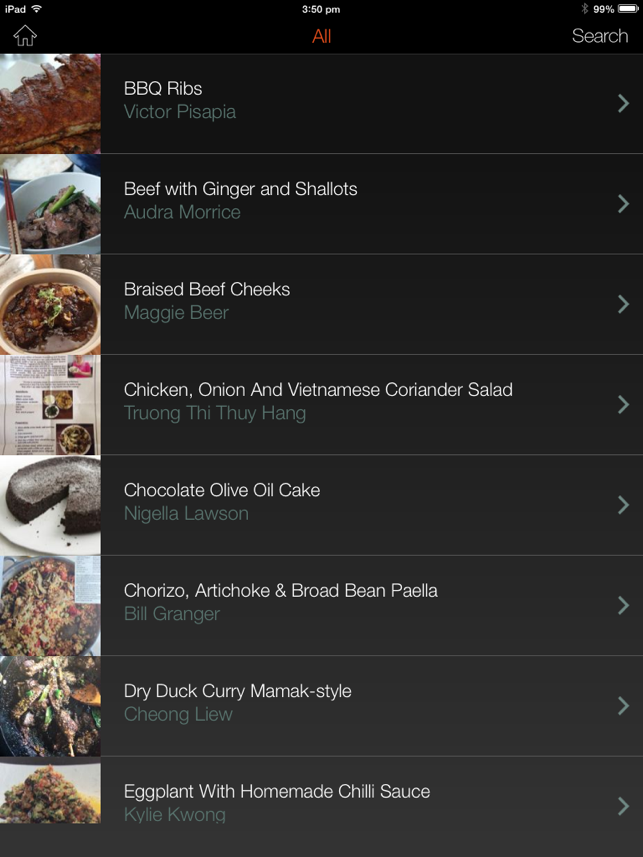The image size is (643, 857).
Task: Open Search in the top bar
Action: pos(599,36)
